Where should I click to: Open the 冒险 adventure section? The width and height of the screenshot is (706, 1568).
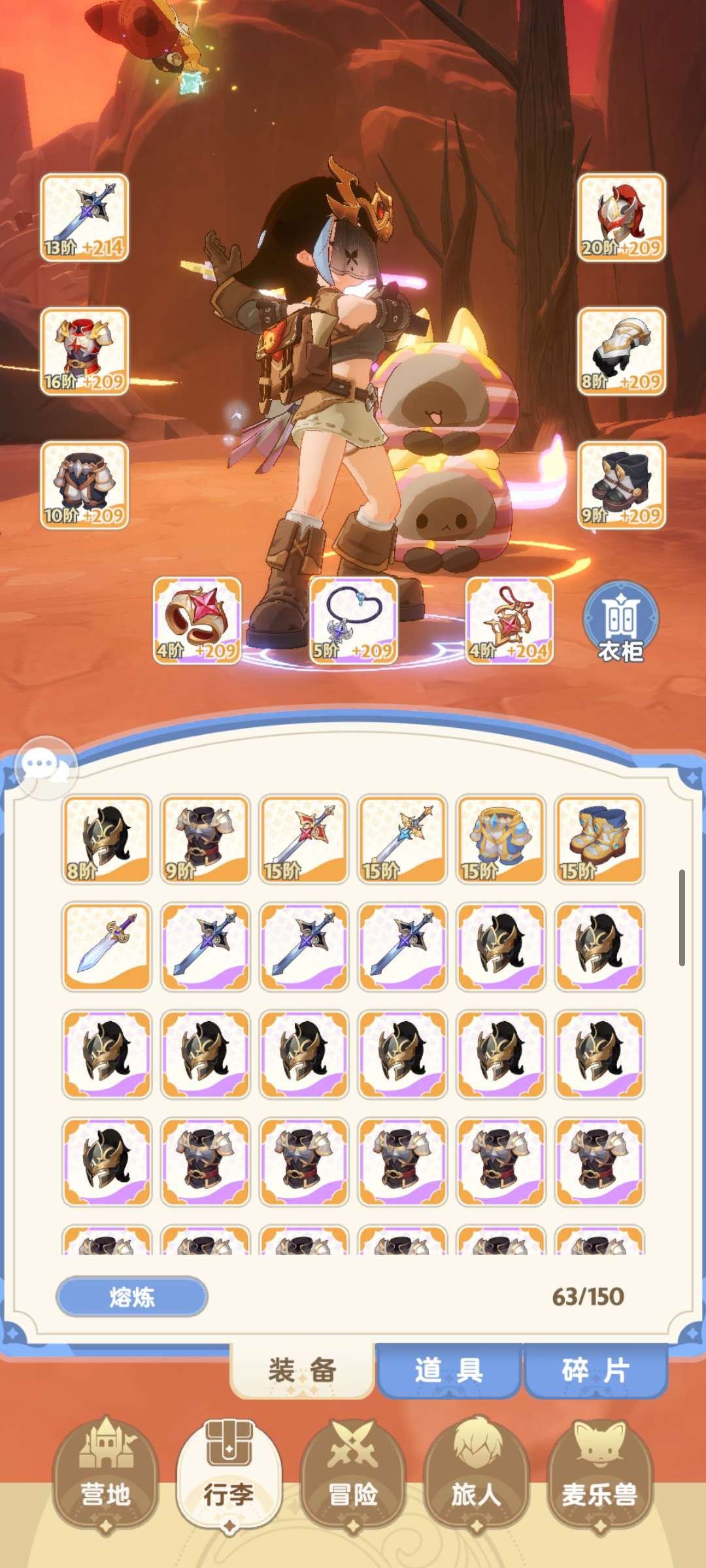click(x=352, y=1476)
